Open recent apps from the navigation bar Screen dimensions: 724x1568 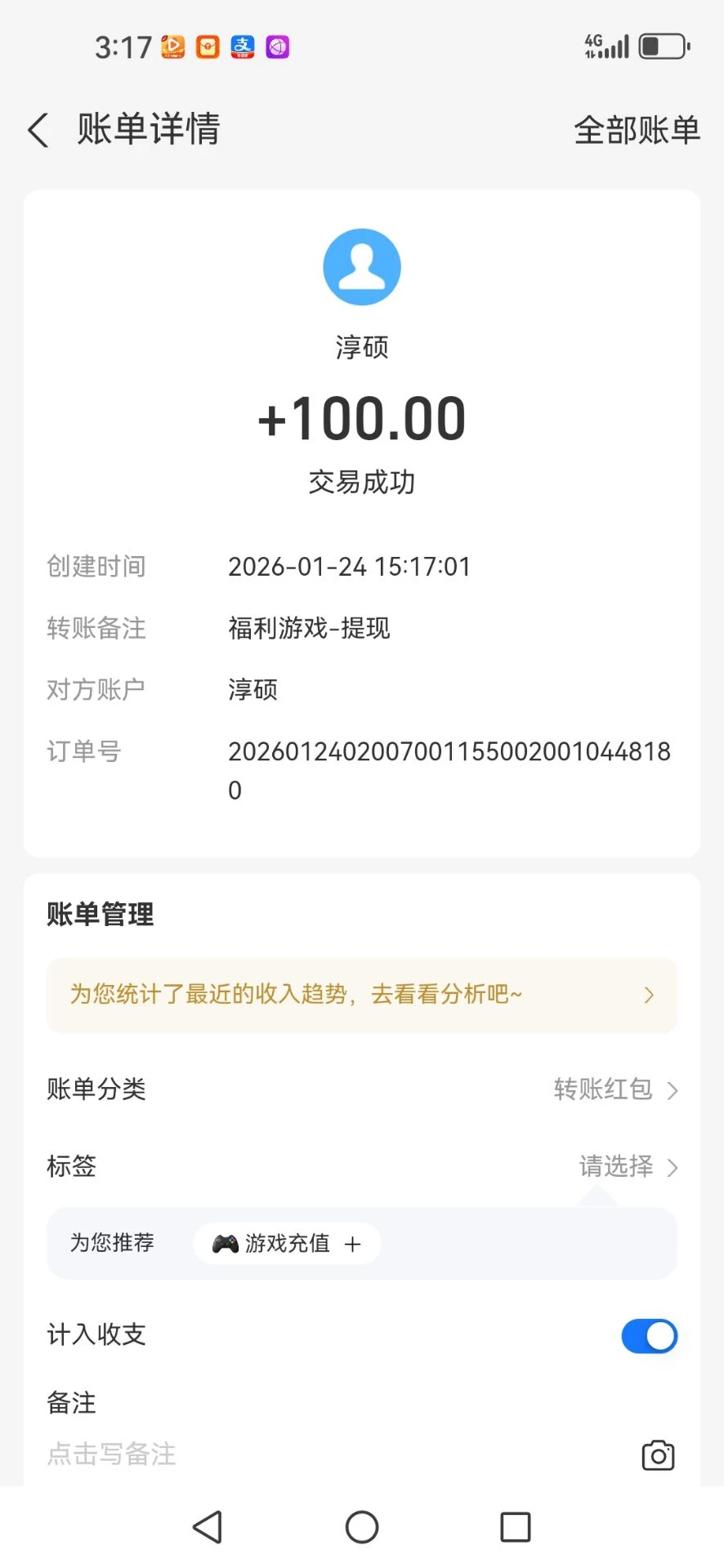516,1527
